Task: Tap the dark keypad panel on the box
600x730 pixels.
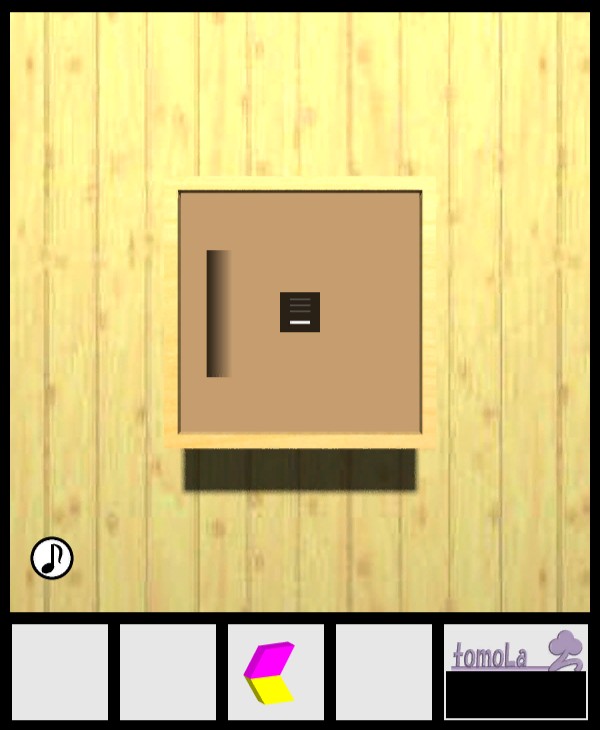Action: point(300,312)
